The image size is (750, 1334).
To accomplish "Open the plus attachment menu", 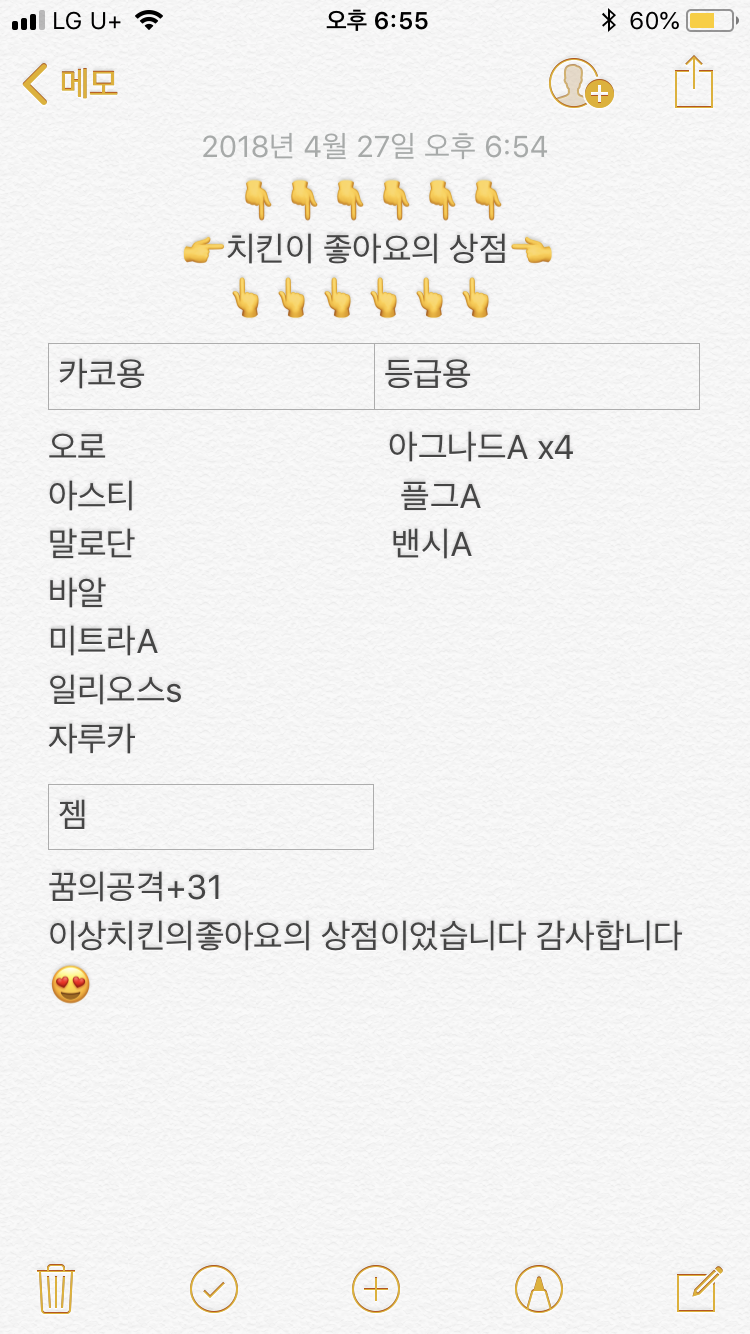I will pyautogui.click(x=376, y=1288).
